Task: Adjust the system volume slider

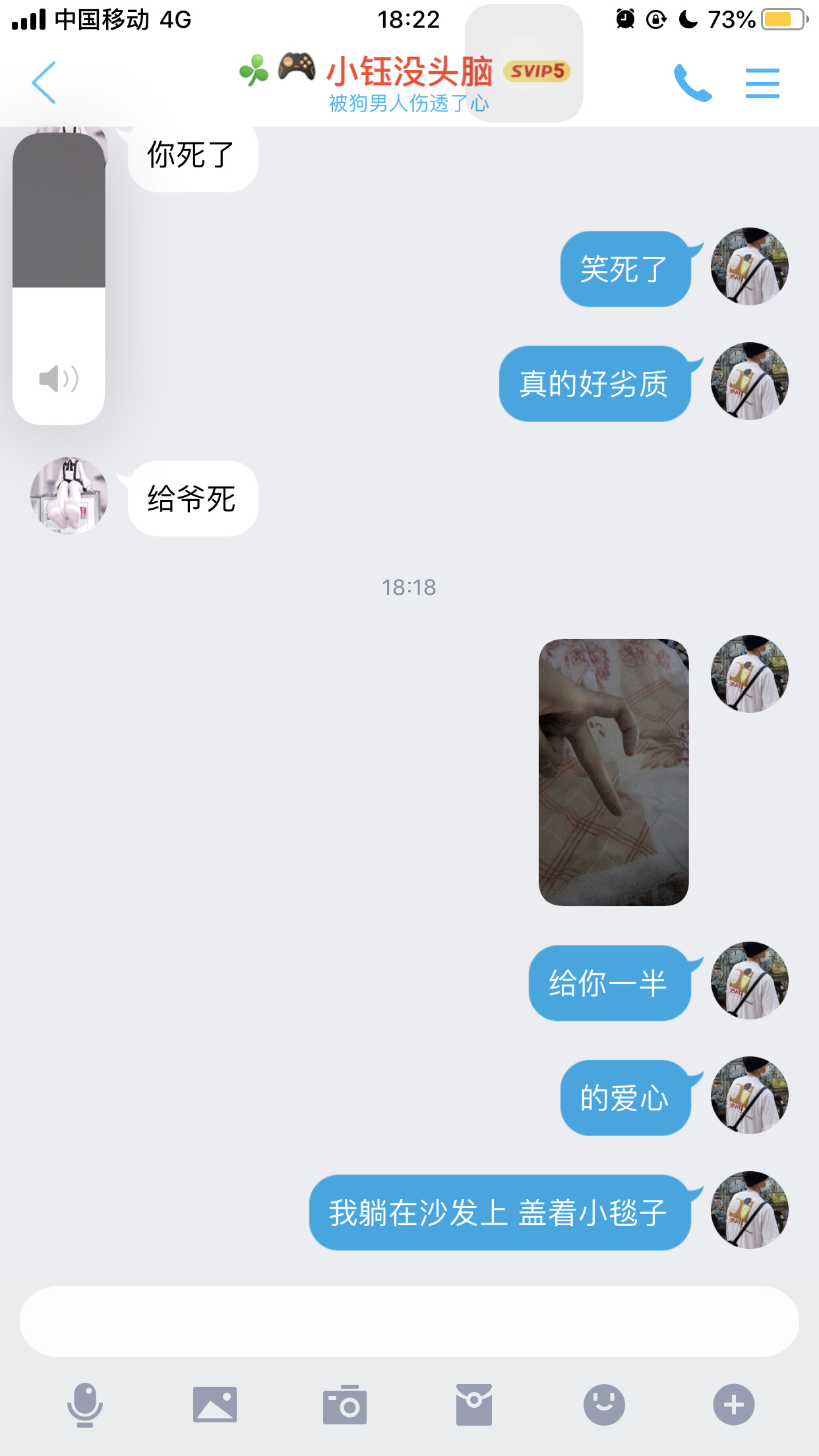Action: (x=59, y=278)
